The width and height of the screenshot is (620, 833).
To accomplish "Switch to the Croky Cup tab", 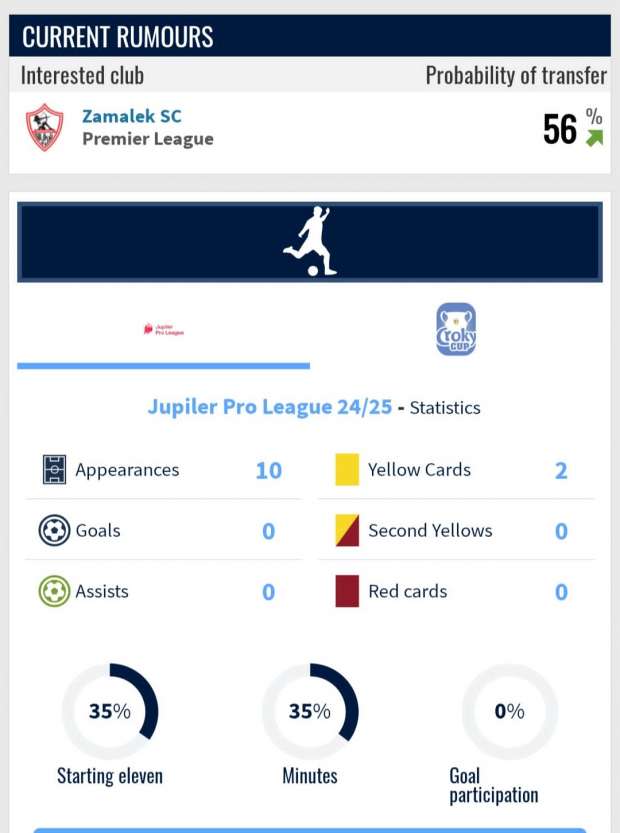I will point(455,330).
